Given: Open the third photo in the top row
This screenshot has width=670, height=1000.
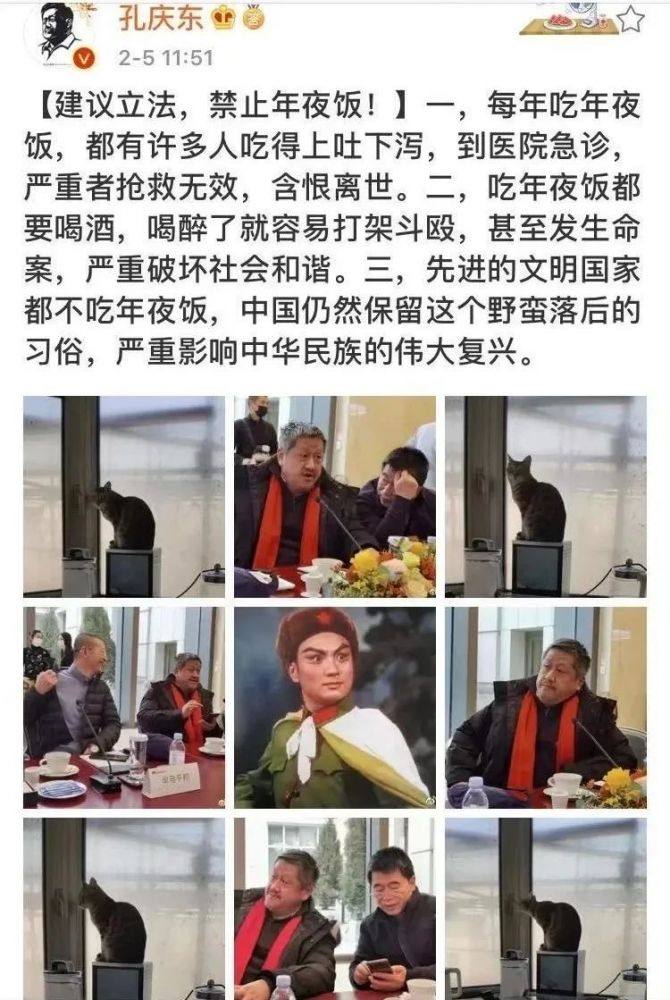Looking at the screenshot, I should click(546, 496).
